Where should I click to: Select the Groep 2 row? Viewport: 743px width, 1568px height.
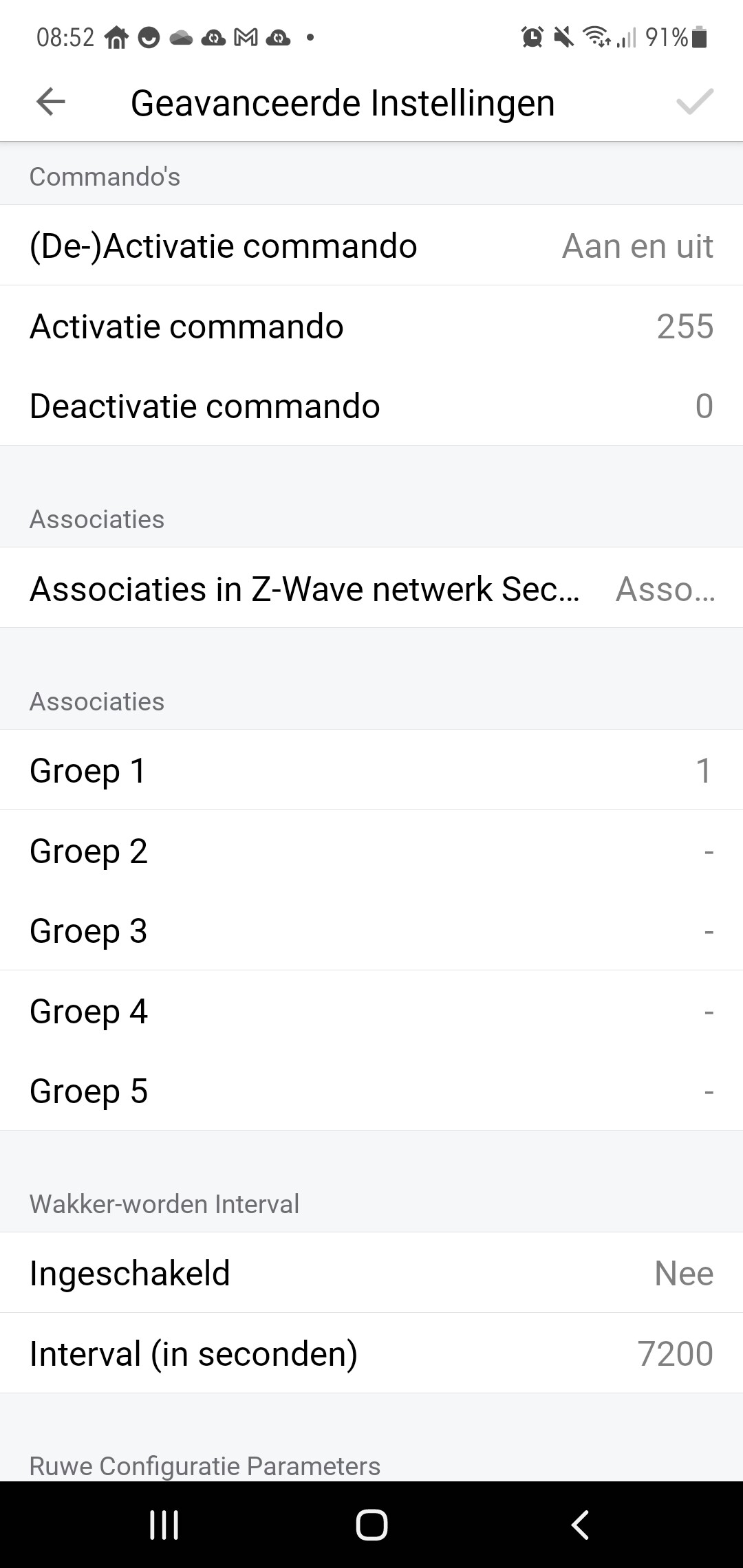coord(371,851)
